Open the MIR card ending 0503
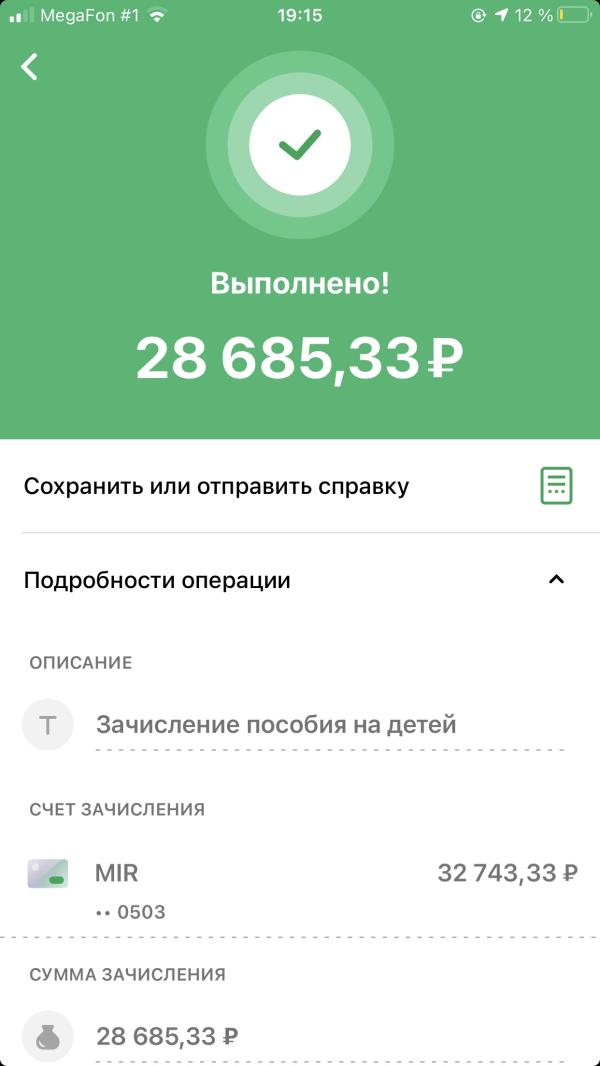Viewport: 600px width, 1066px height. [300, 887]
